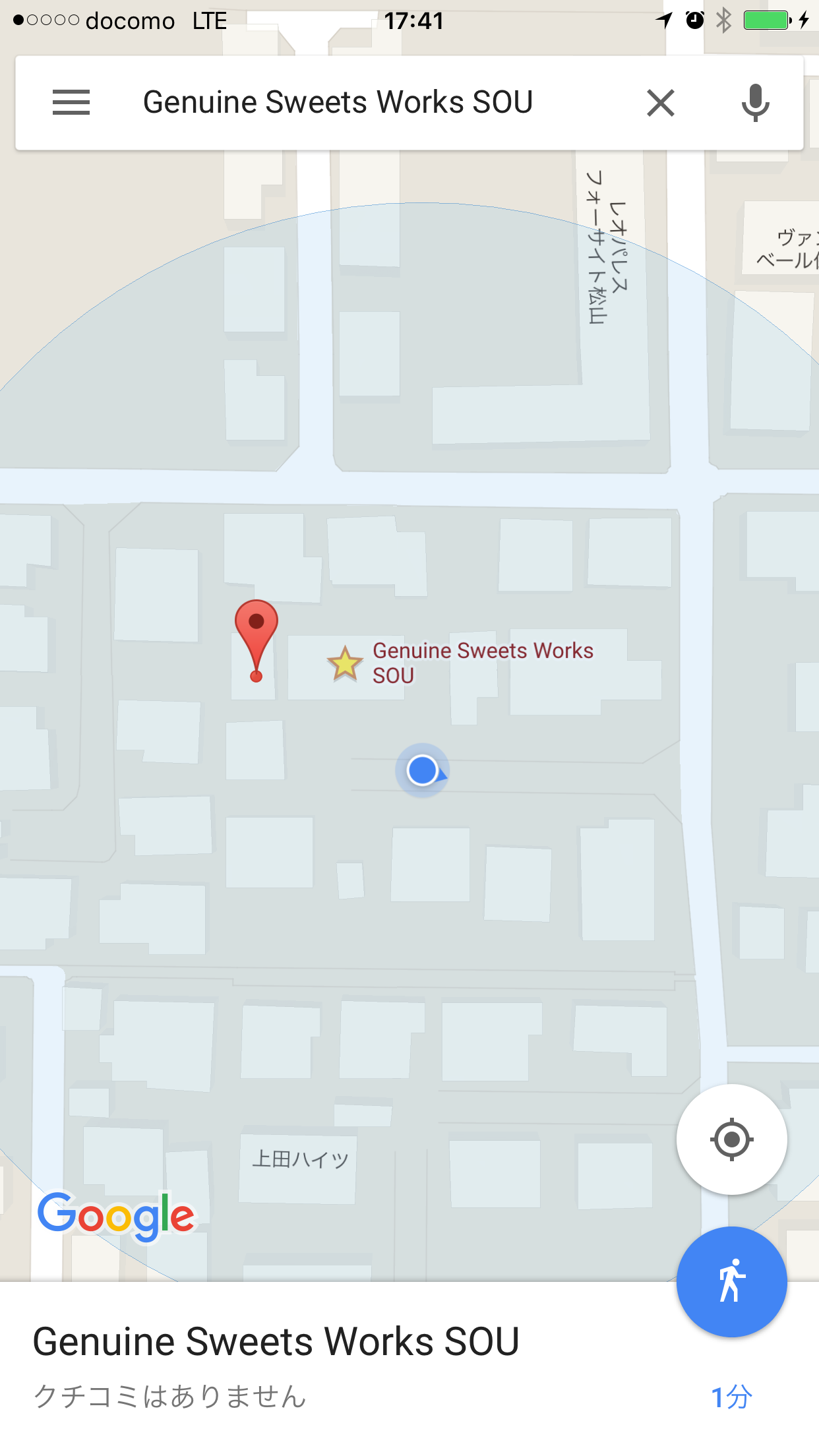The height and width of the screenshot is (1456, 819).
Task: Clear the search query
Action: coord(660,103)
